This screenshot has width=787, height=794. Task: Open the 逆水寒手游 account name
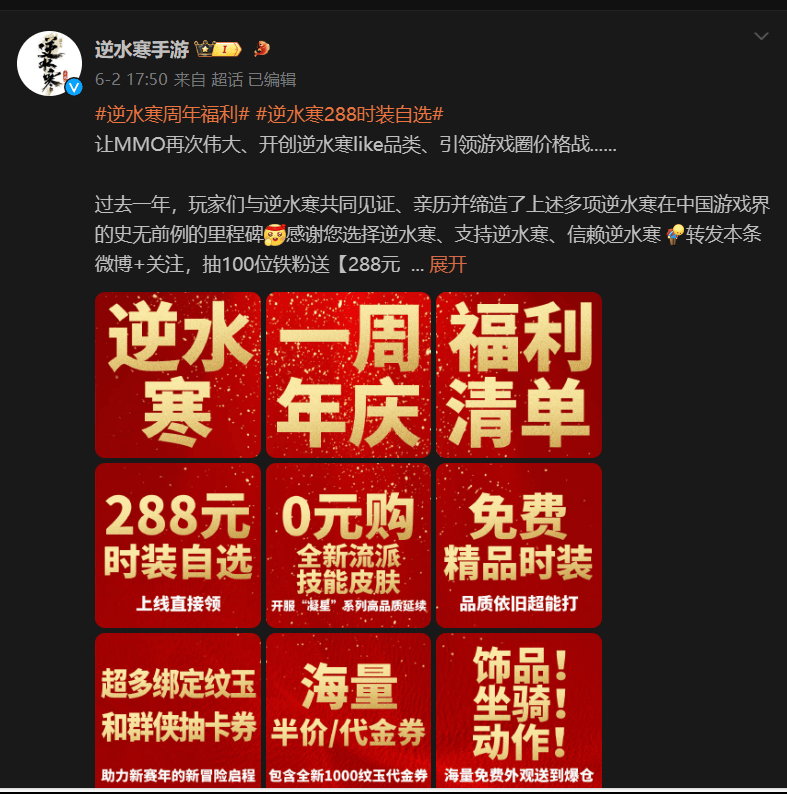pos(141,48)
